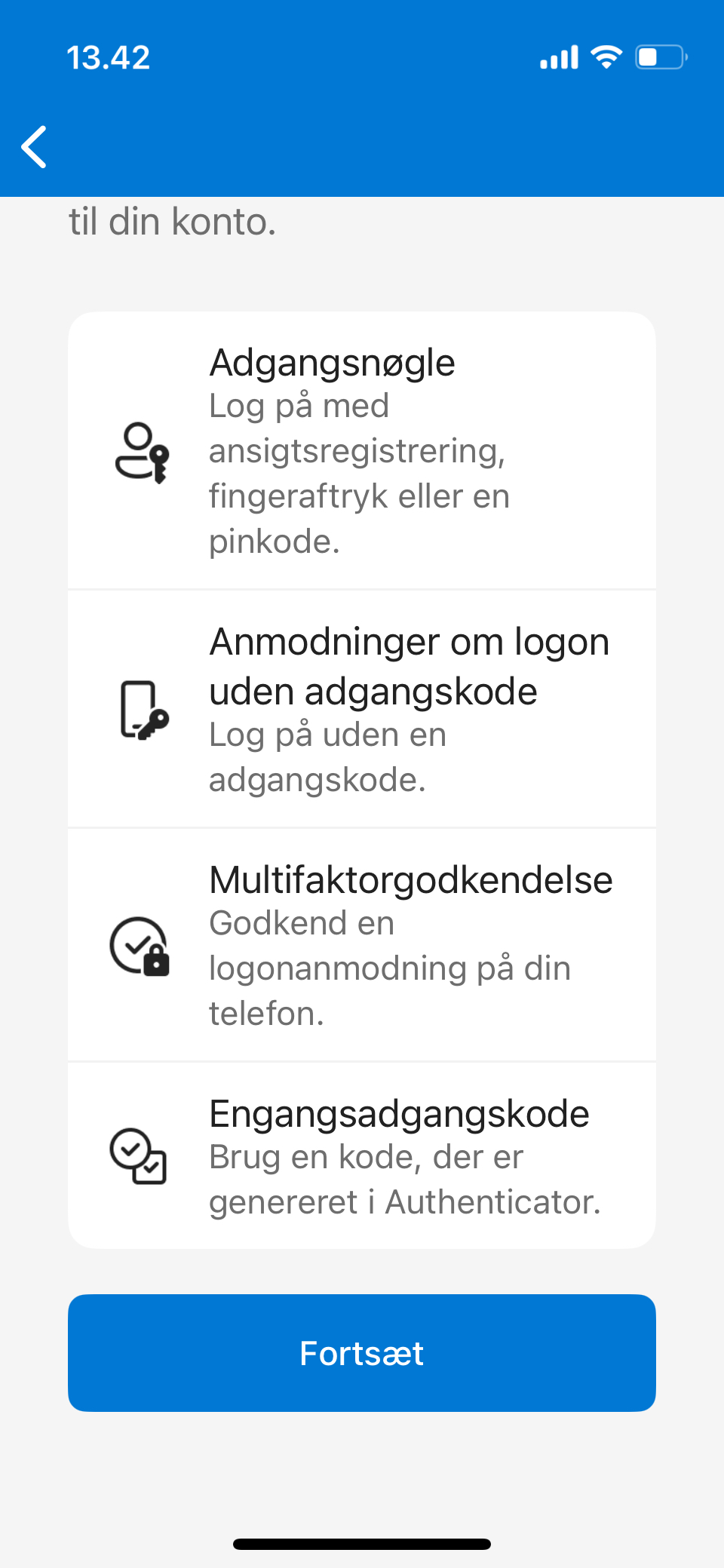Screen dimensions: 724x1568
Task: Go back with the top-left arrow
Action: click(x=34, y=146)
